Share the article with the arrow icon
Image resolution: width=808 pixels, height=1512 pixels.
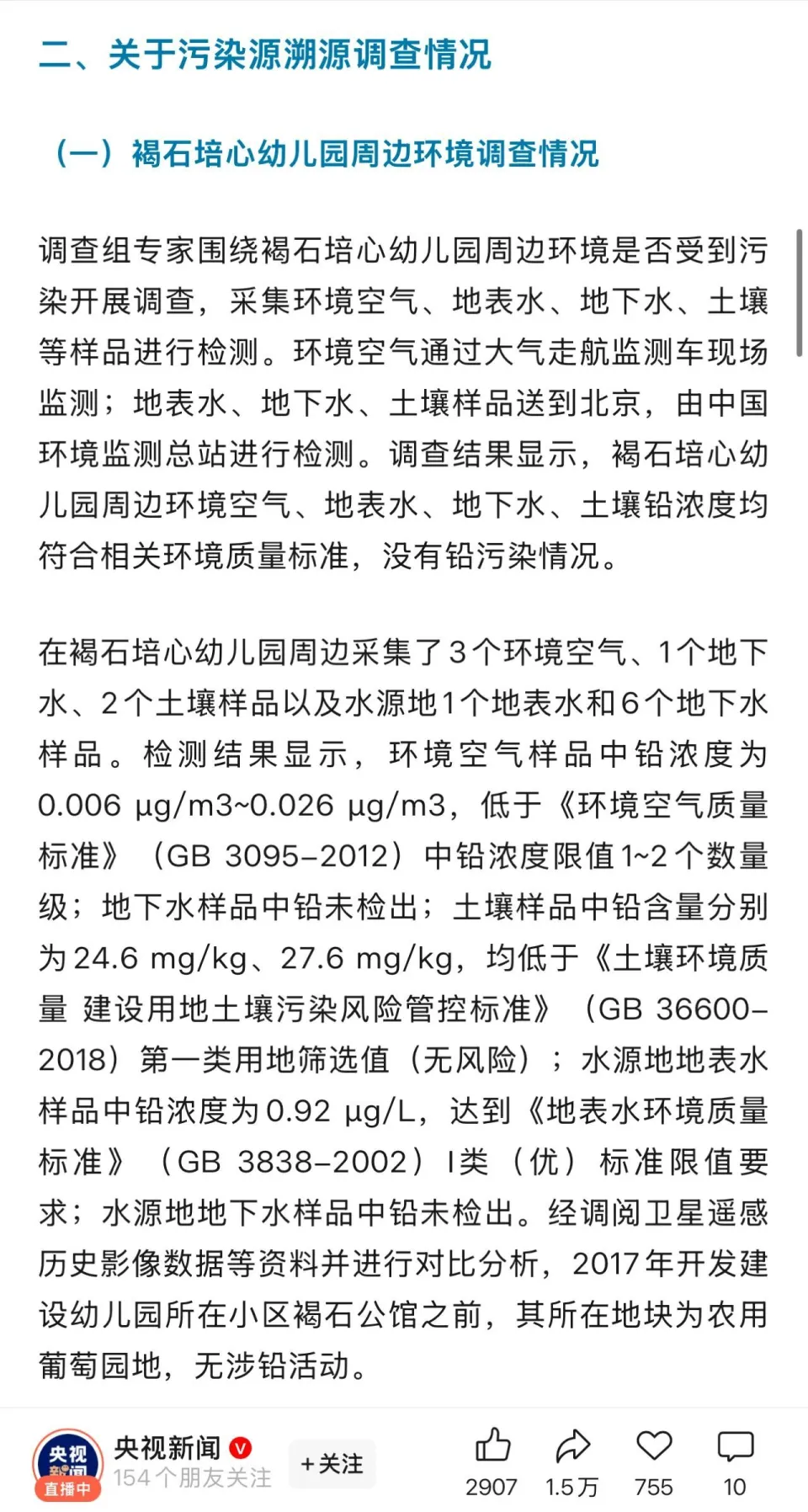coord(572,1446)
